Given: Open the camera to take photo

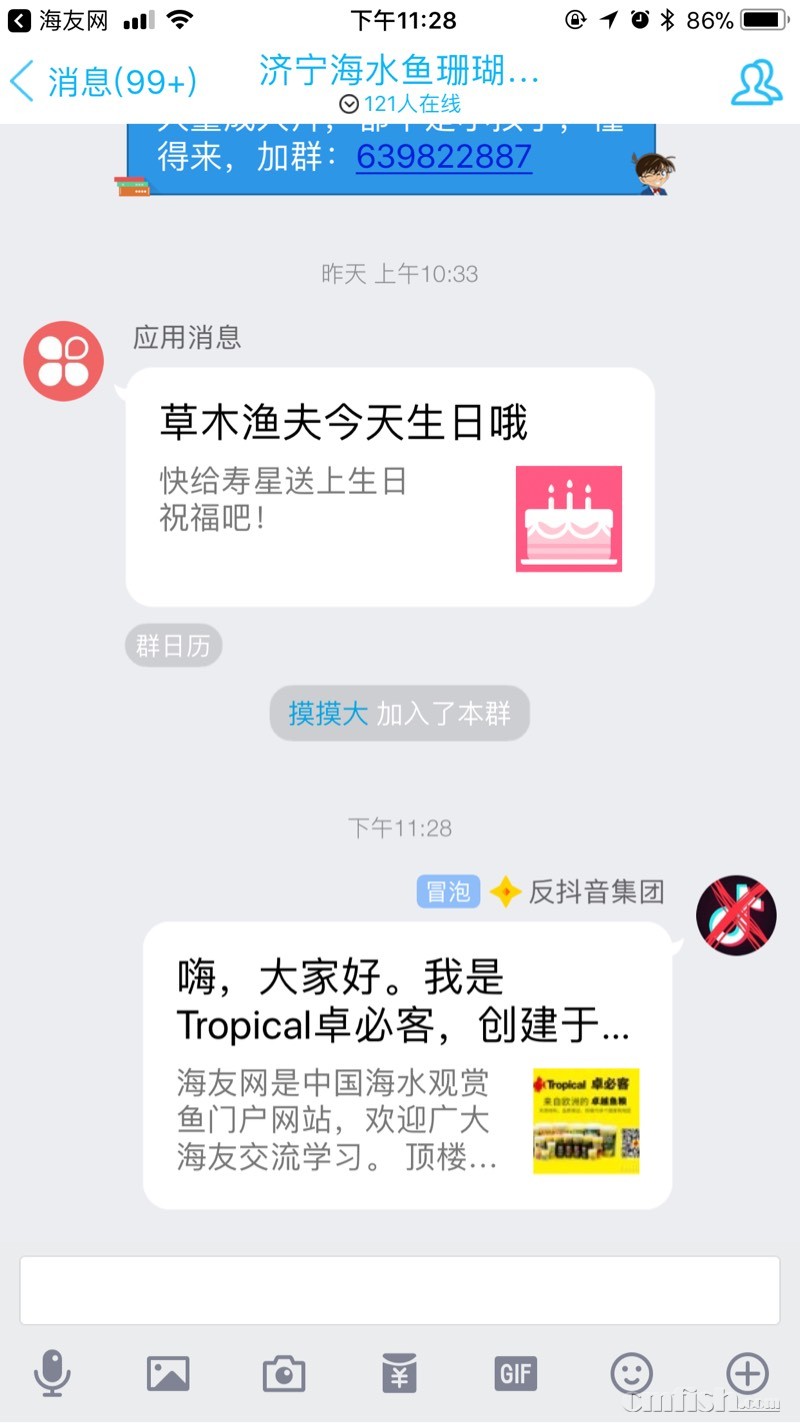Looking at the screenshot, I should pyautogui.click(x=284, y=1373).
